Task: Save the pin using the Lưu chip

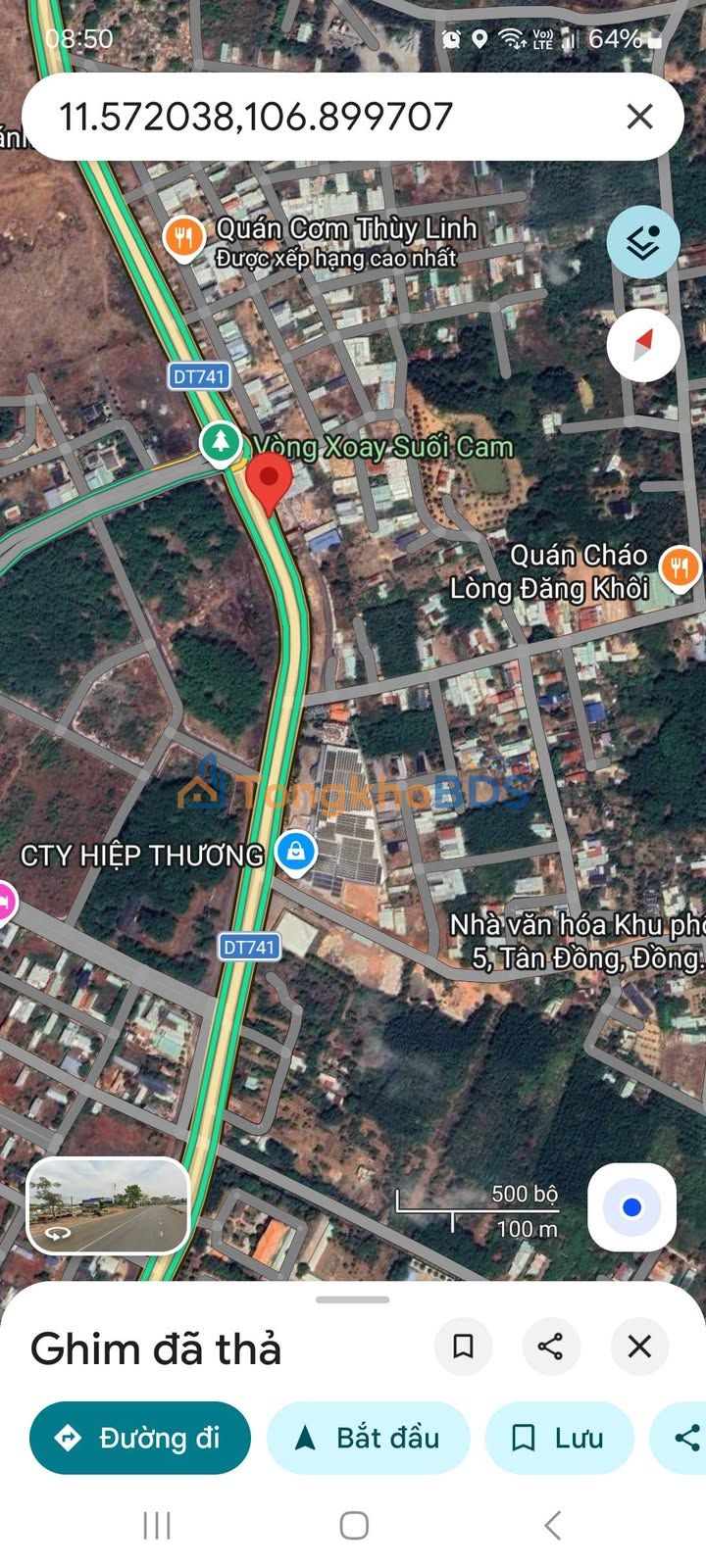Action: pos(559,1438)
